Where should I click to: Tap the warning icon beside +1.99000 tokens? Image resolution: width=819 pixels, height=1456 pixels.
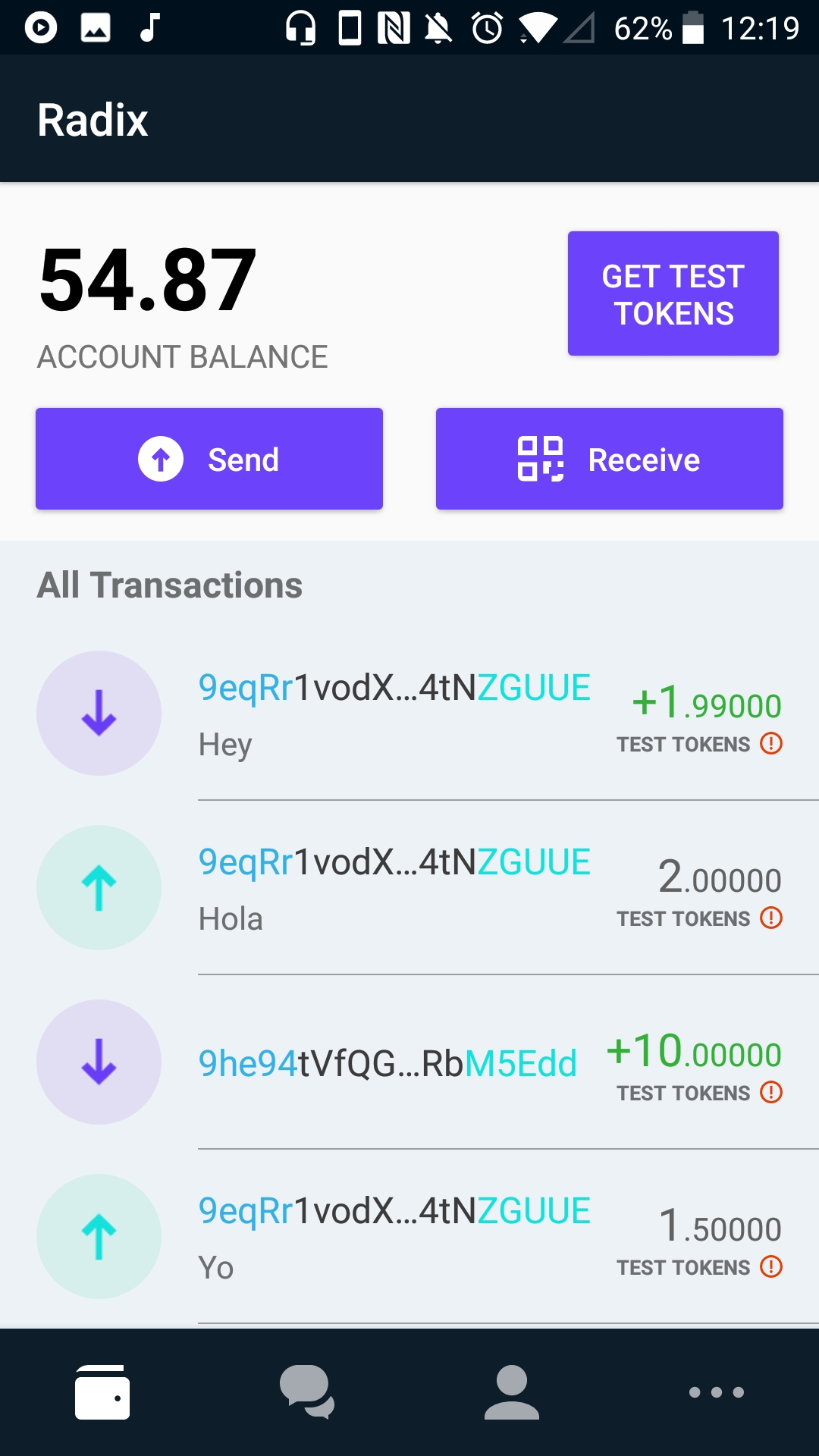(771, 743)
